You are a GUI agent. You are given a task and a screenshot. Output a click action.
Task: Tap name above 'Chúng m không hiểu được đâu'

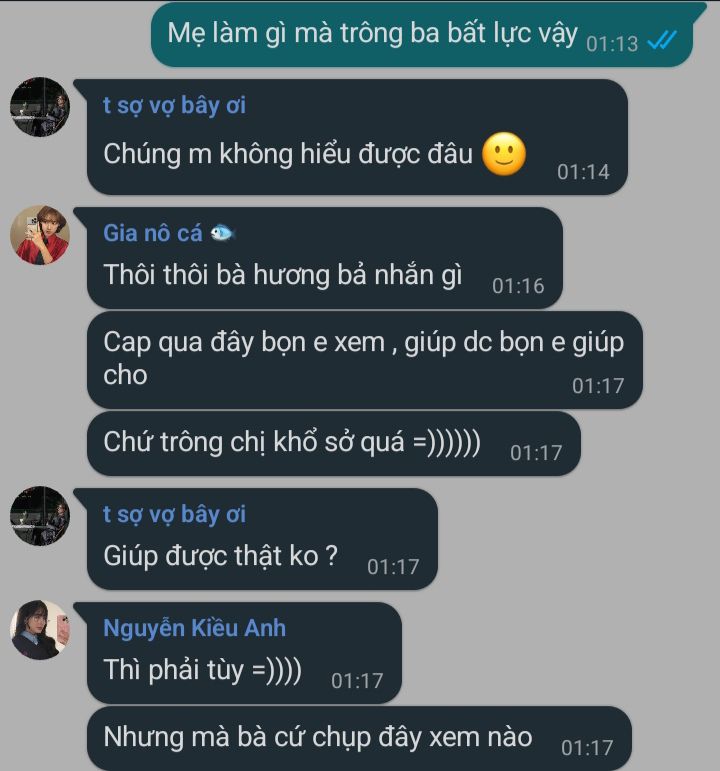(x=174, y=106)
